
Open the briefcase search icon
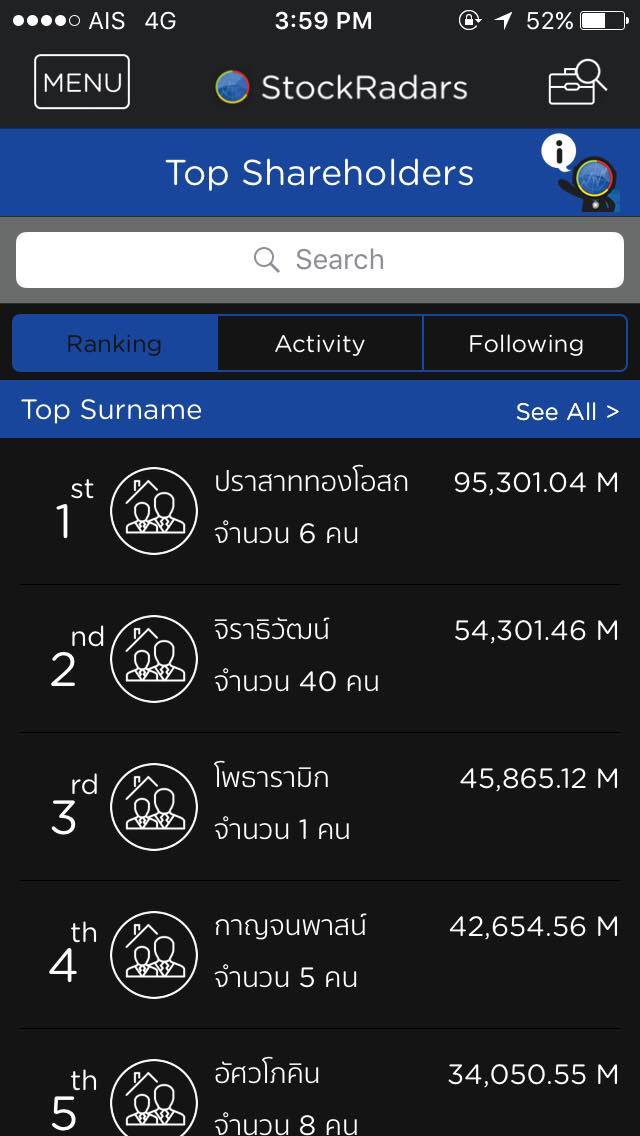577,83
